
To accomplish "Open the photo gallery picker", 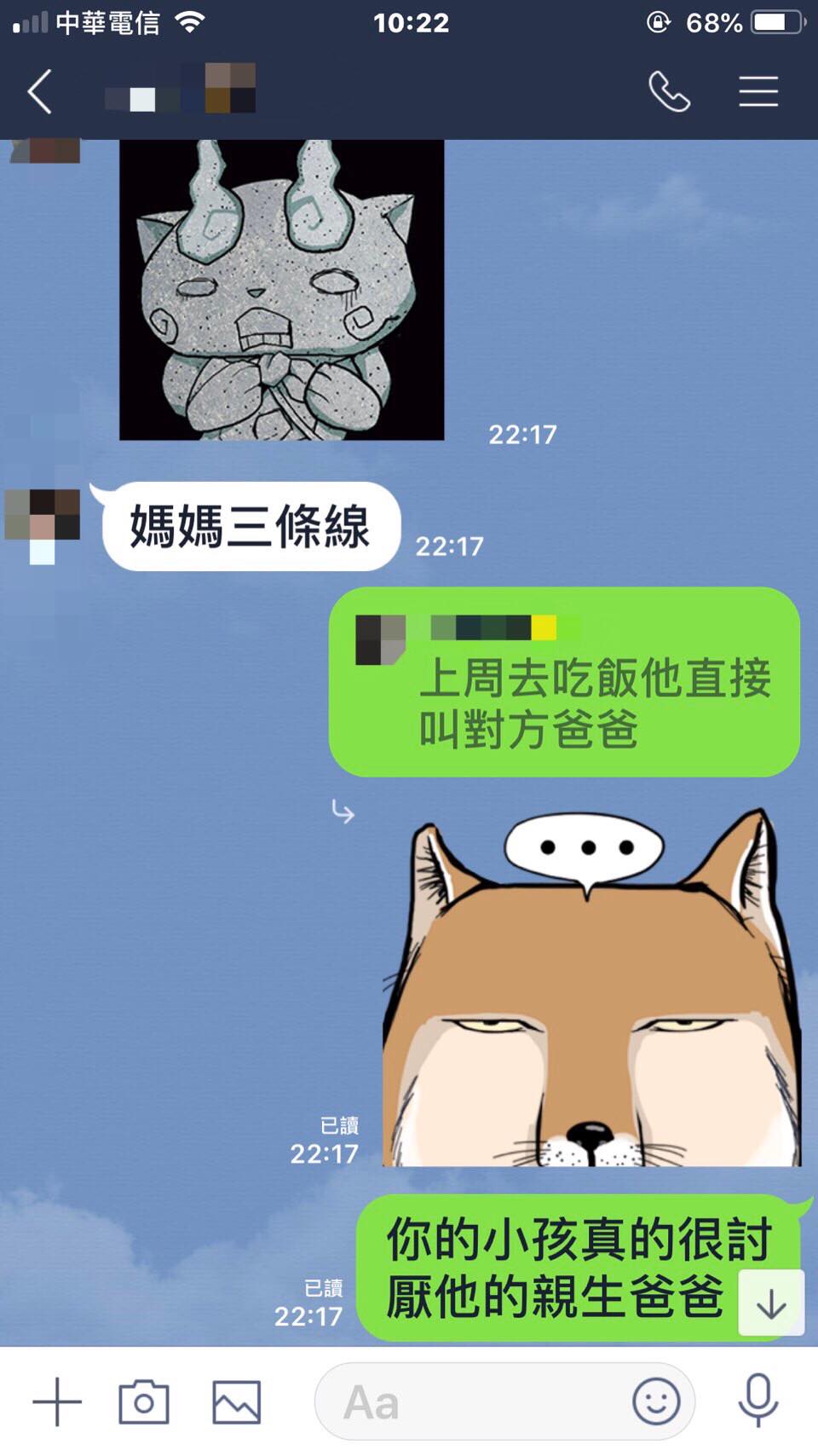I will tap(236, 1401).
